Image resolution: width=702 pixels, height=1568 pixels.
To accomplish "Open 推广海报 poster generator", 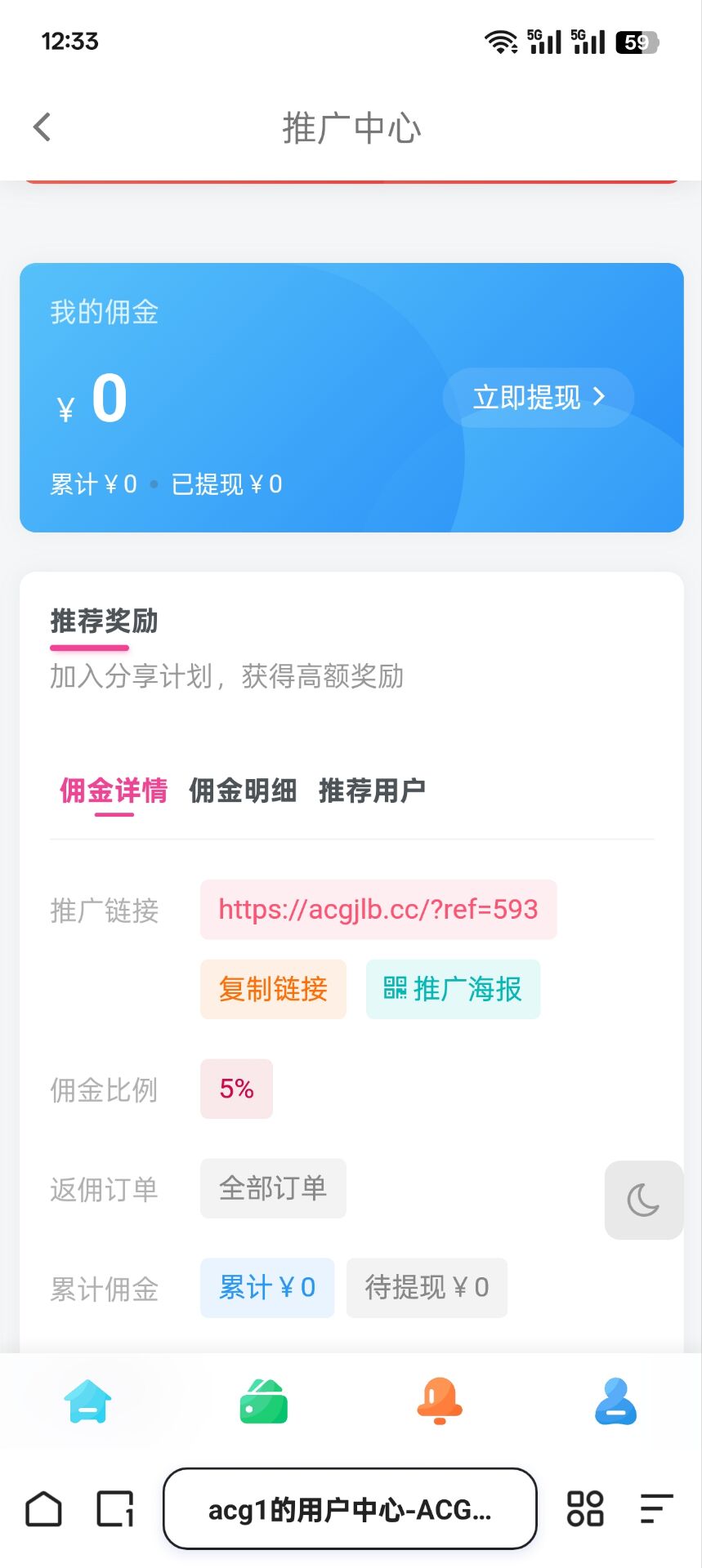I will point(453,989).
